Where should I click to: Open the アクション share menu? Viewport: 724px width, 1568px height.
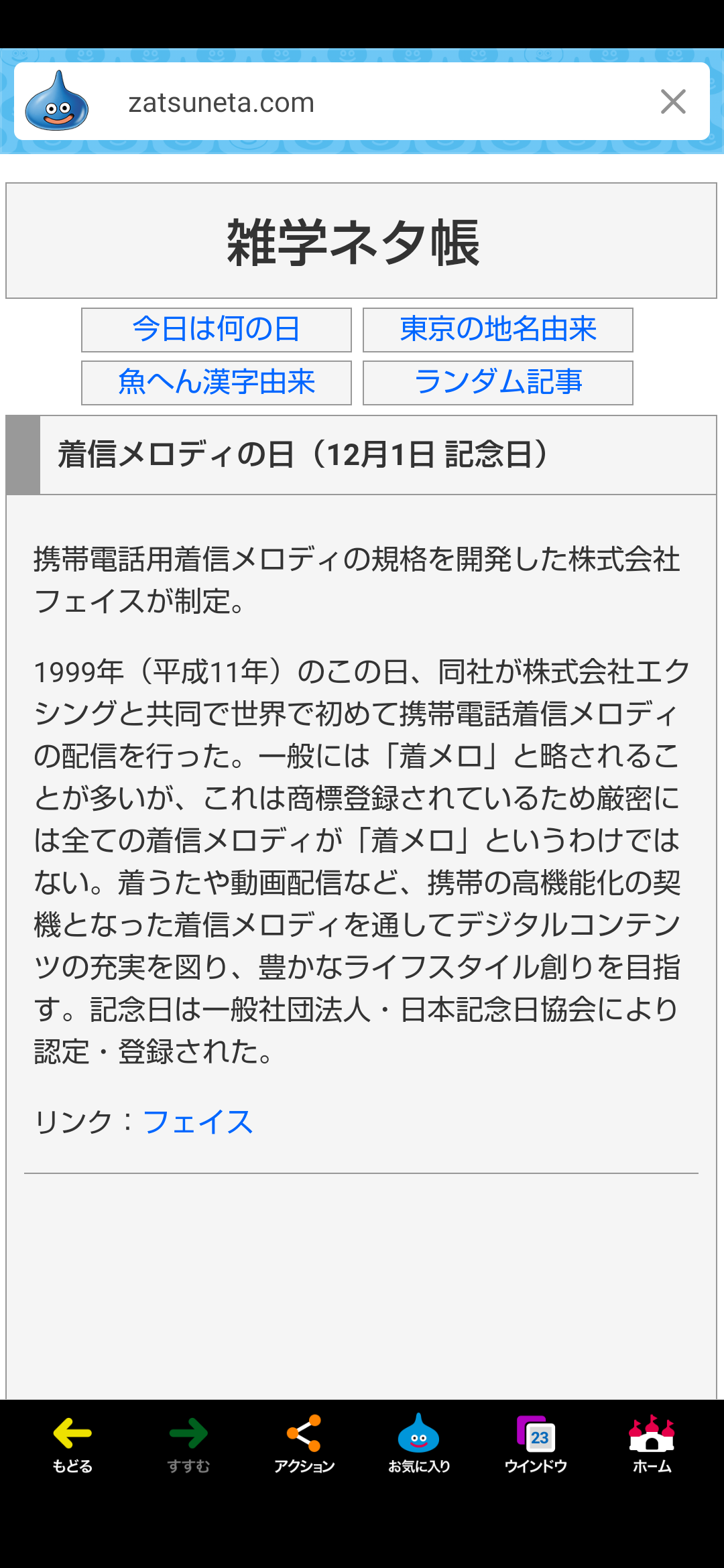[x=304, y=1444]
